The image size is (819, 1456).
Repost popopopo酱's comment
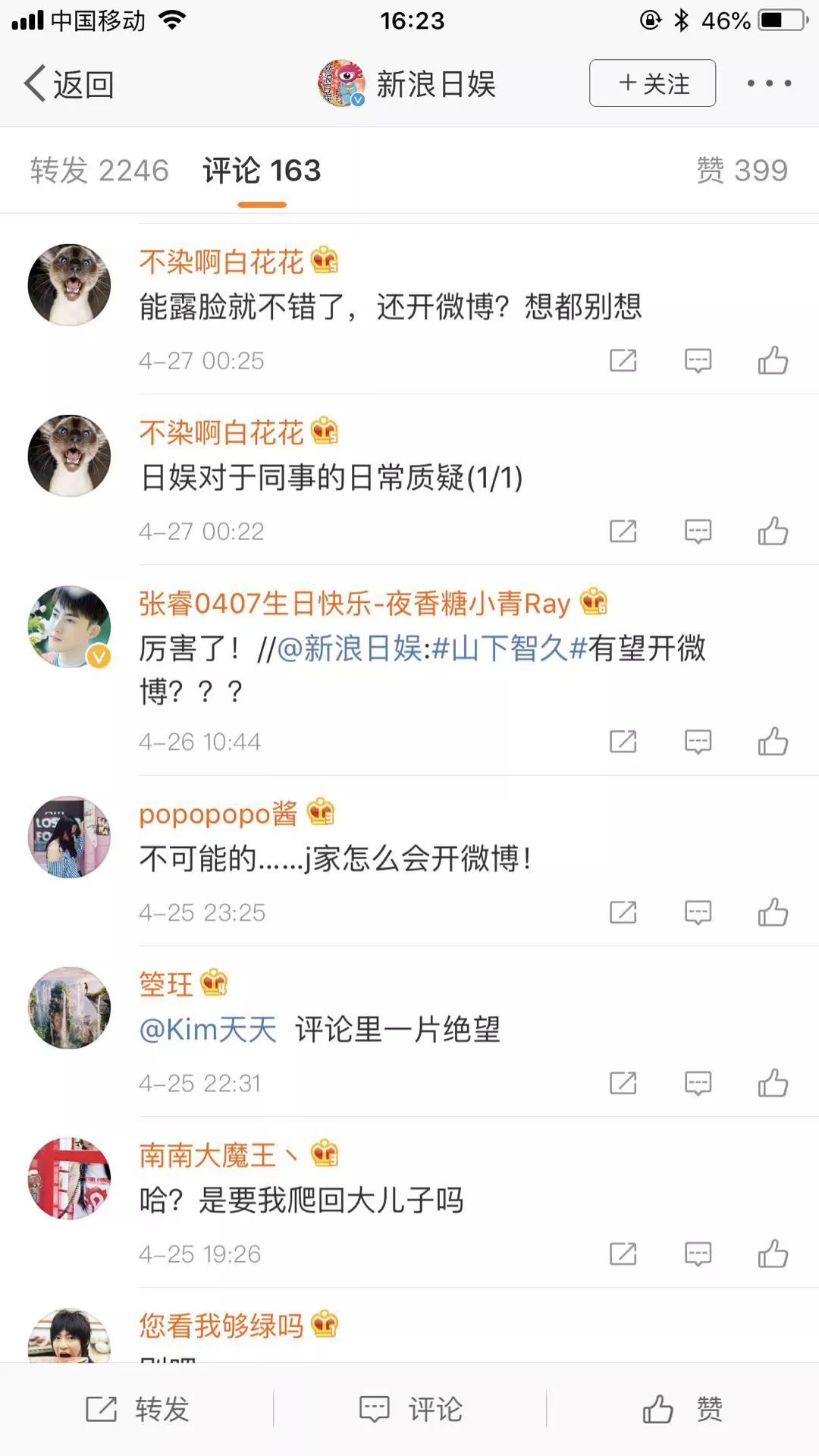[x=623, y=912]
